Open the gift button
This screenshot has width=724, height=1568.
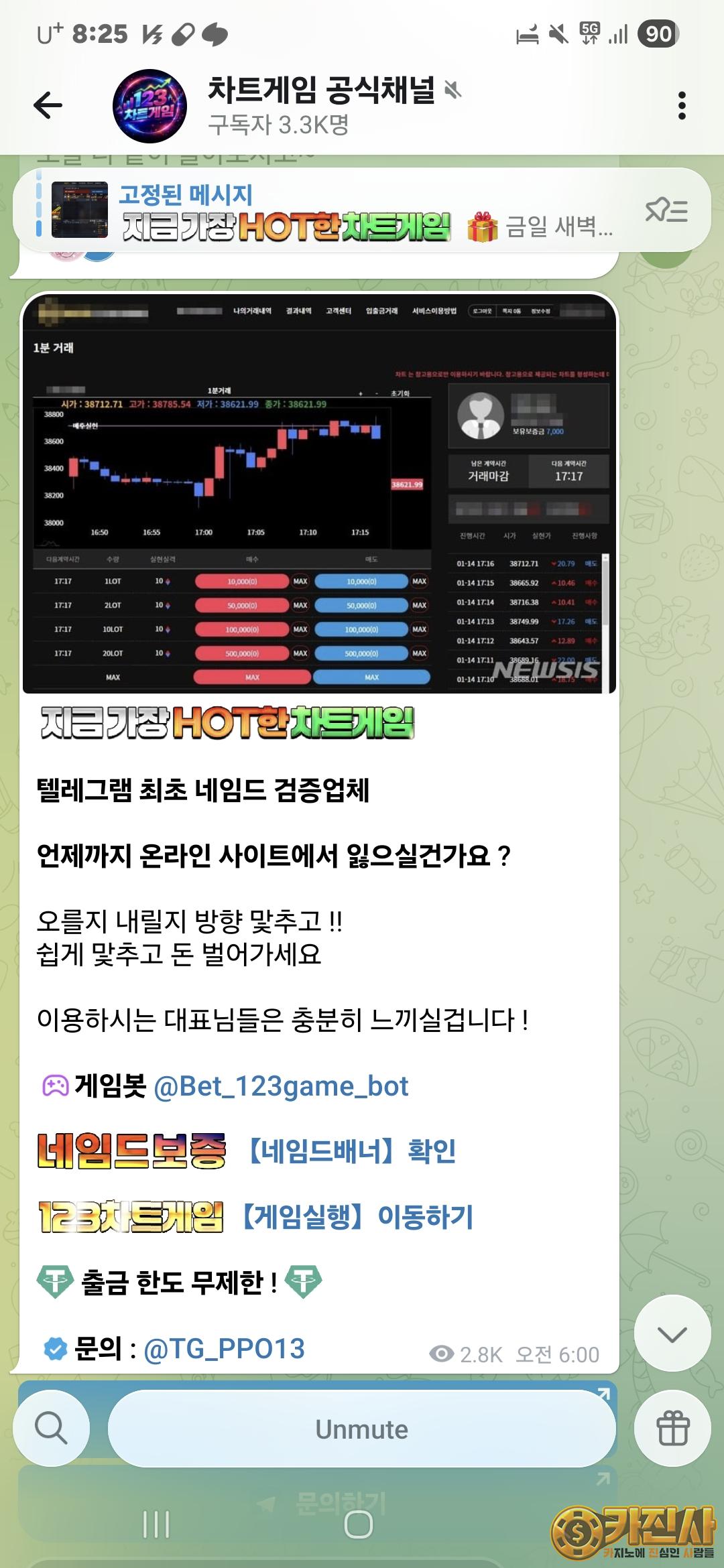tap(672, 1428)
